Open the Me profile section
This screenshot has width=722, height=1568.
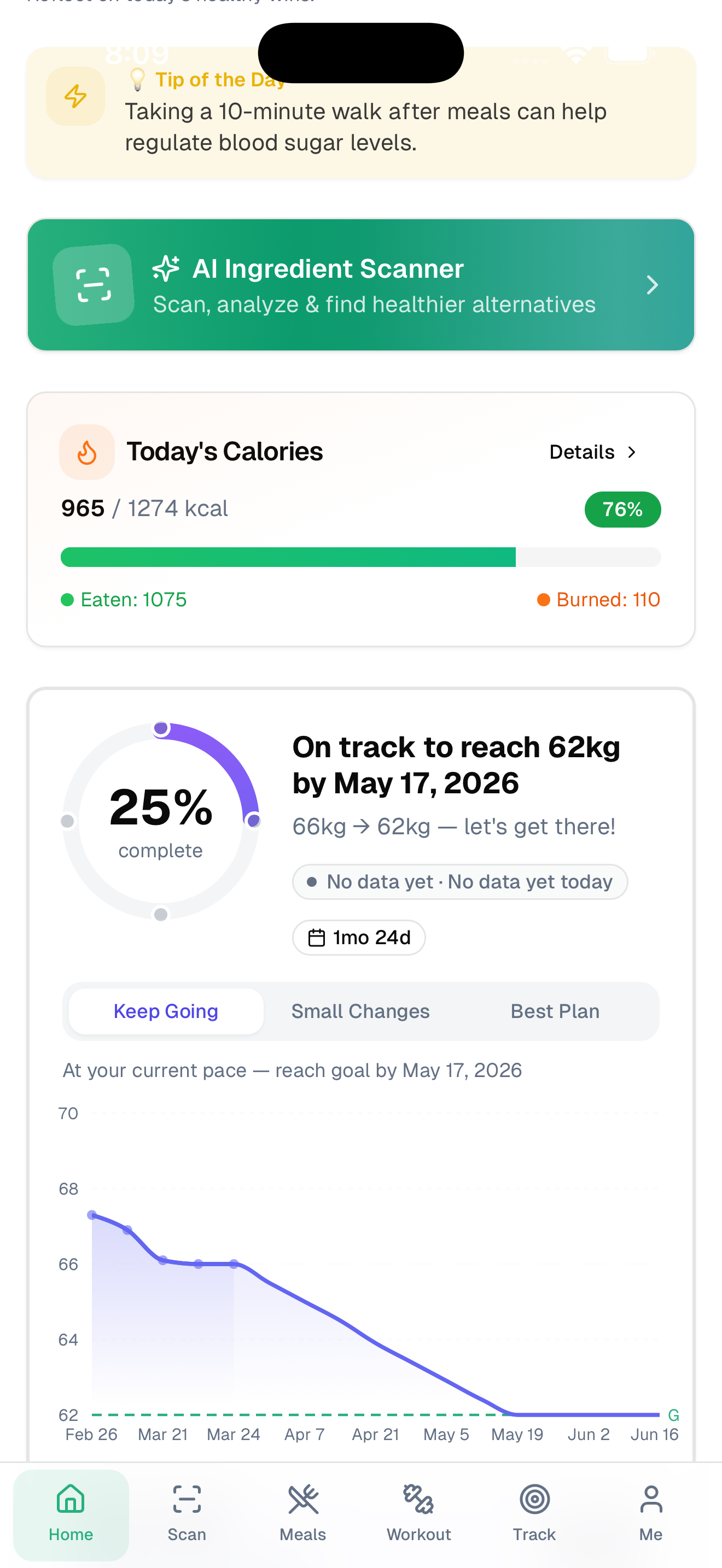(x=650, y=1510)
